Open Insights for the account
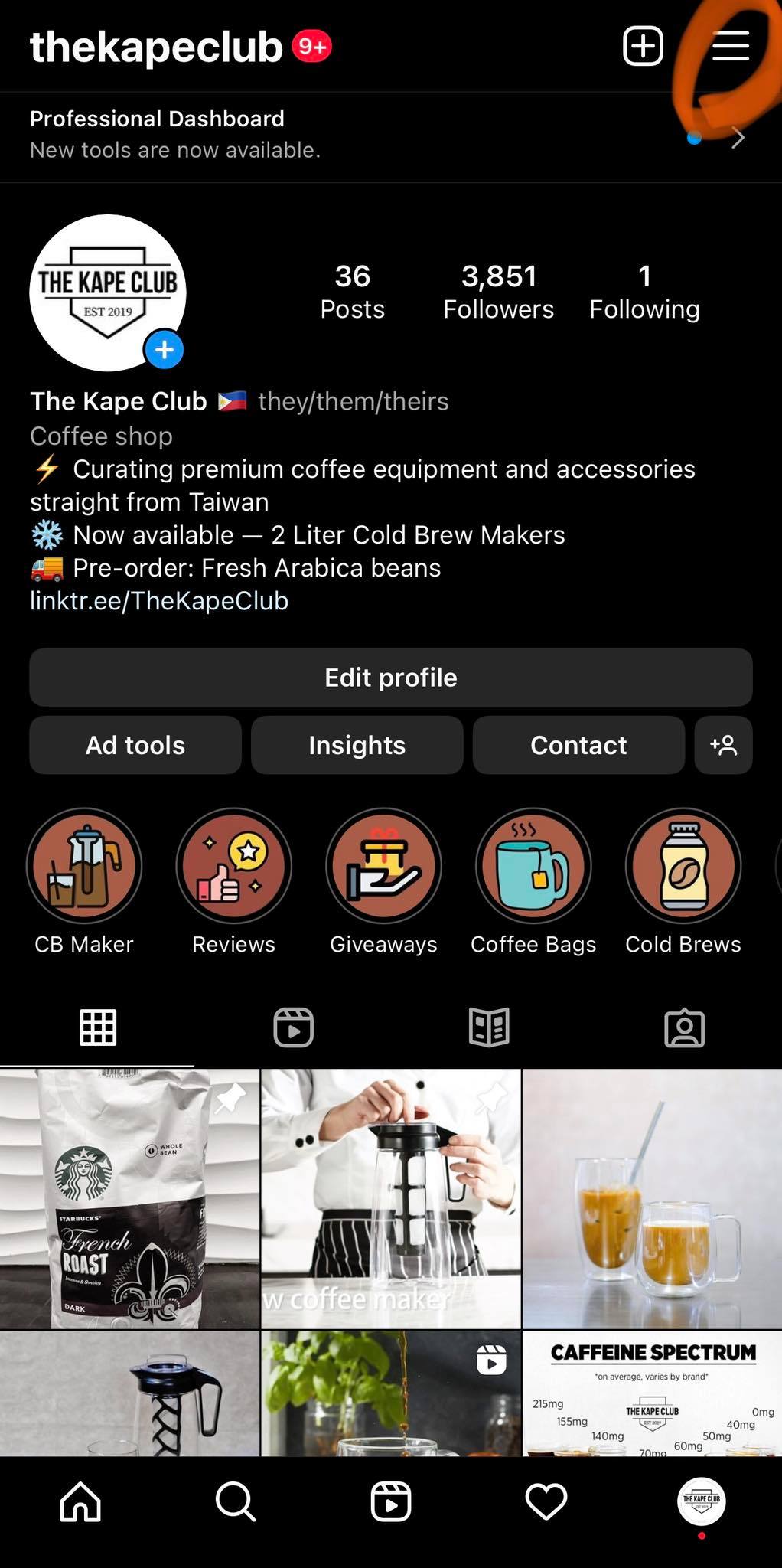The height and width of the screenshot is (1568, 782). tap(357, 745)
